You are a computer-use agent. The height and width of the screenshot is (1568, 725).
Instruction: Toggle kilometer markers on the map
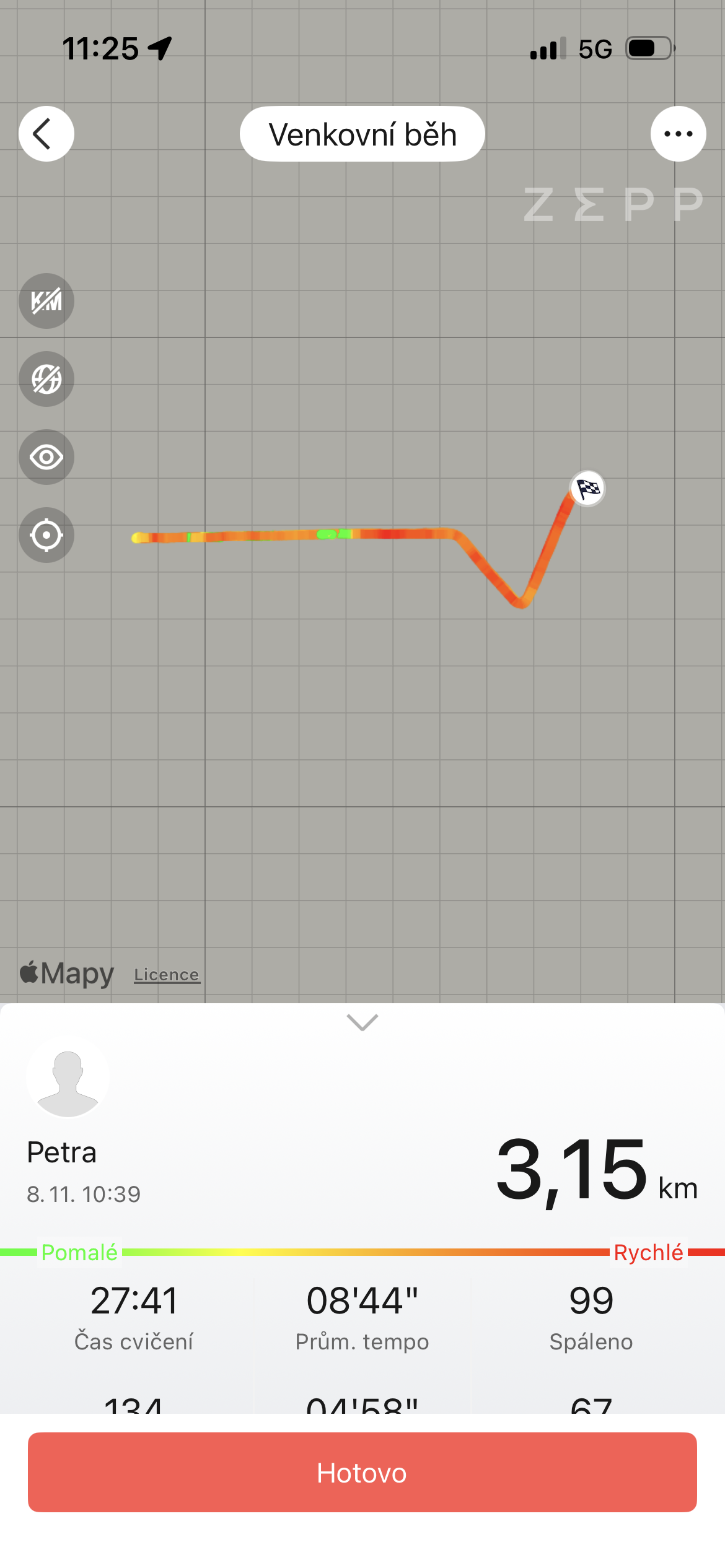[46, 301]
